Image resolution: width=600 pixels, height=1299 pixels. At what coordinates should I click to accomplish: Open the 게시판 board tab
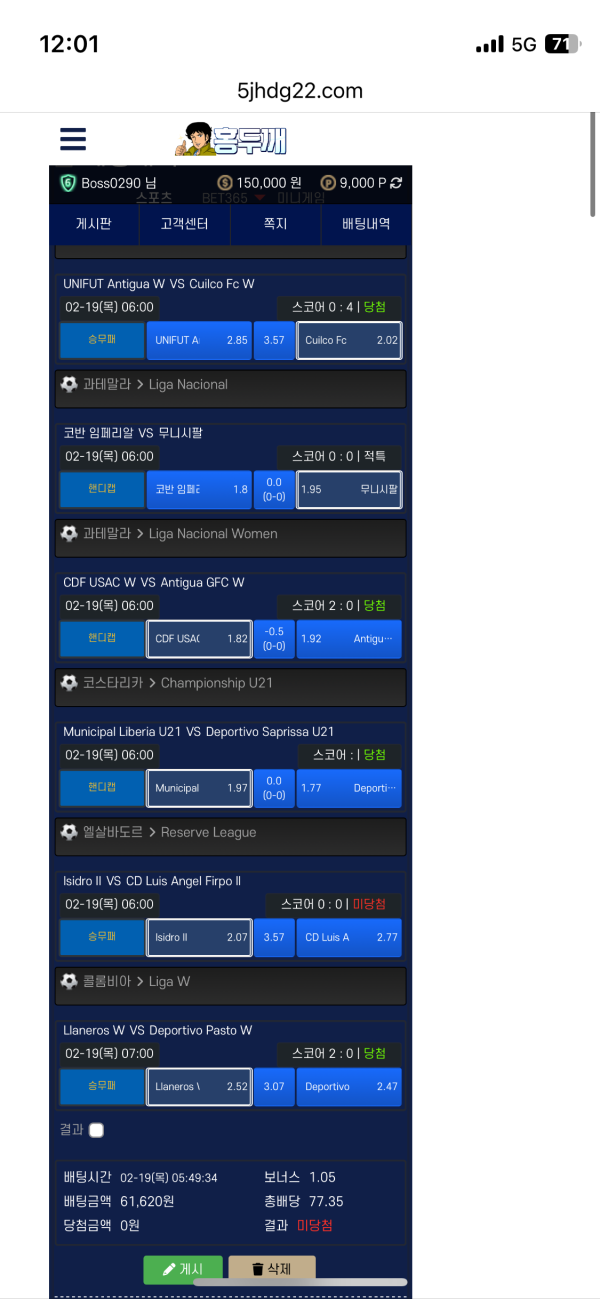point(94,224)
